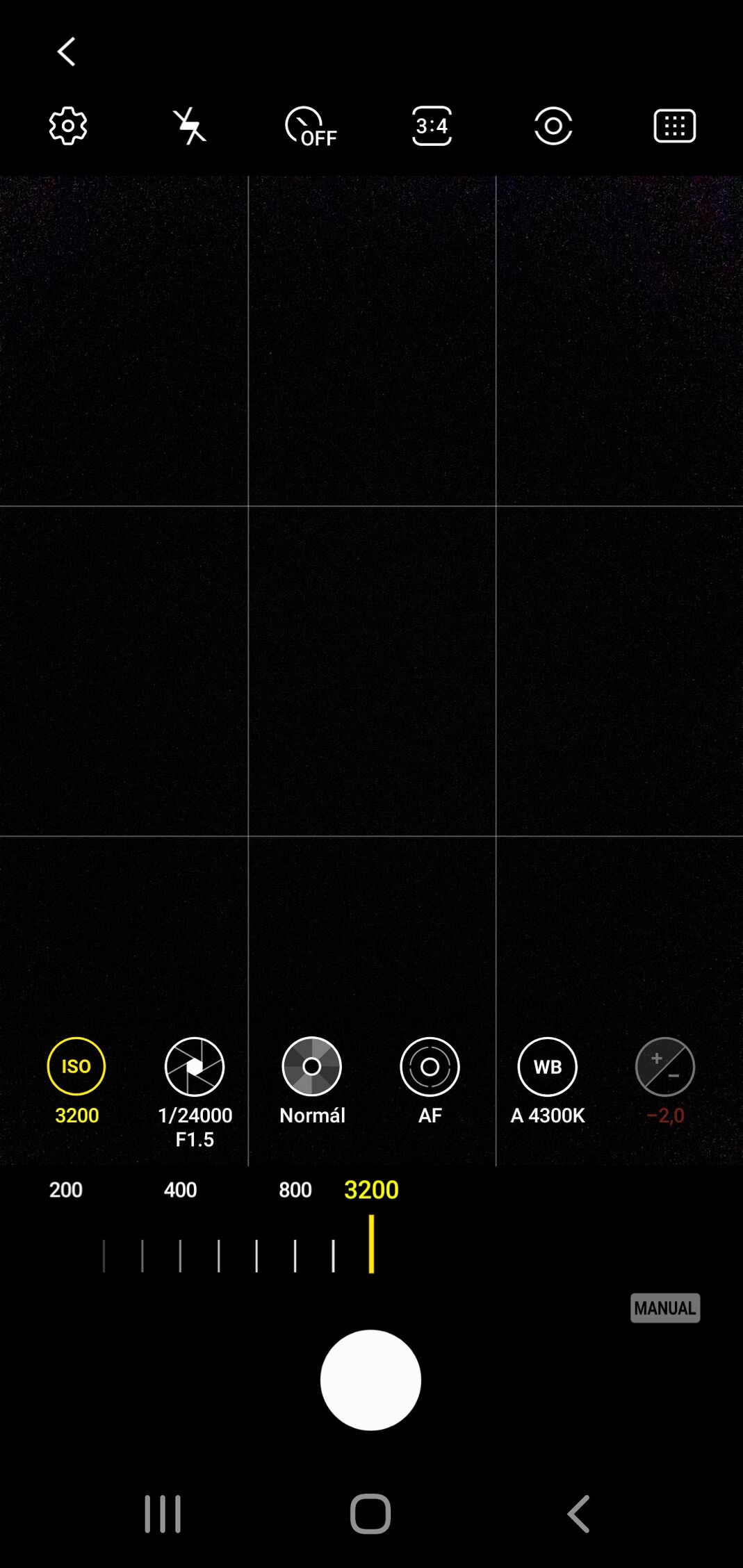Screen dimensions: 743x1568
Task: Open the focus area grid option
Action: 674,126
